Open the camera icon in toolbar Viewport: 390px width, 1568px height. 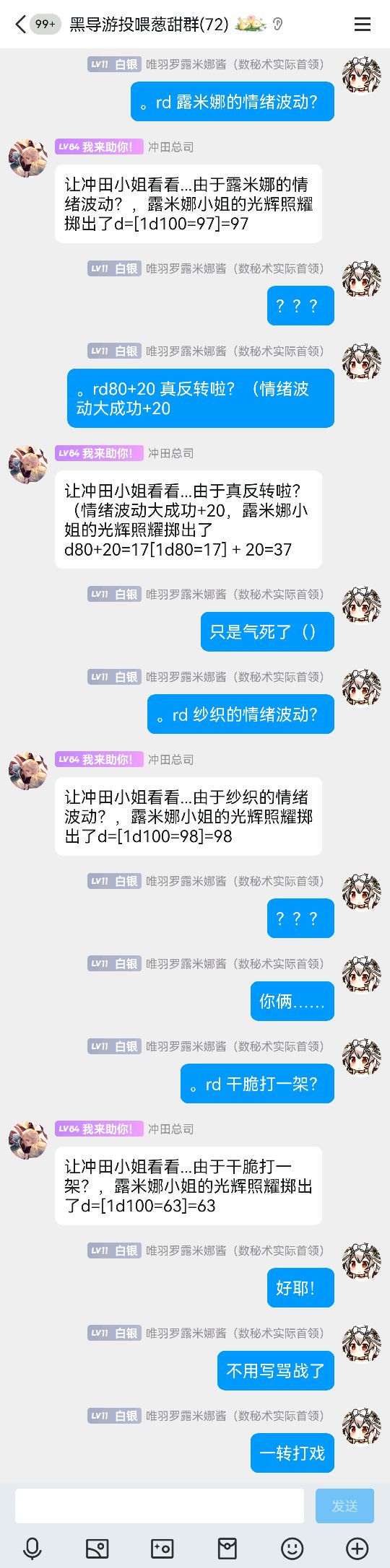click(x=162, y=1548)
